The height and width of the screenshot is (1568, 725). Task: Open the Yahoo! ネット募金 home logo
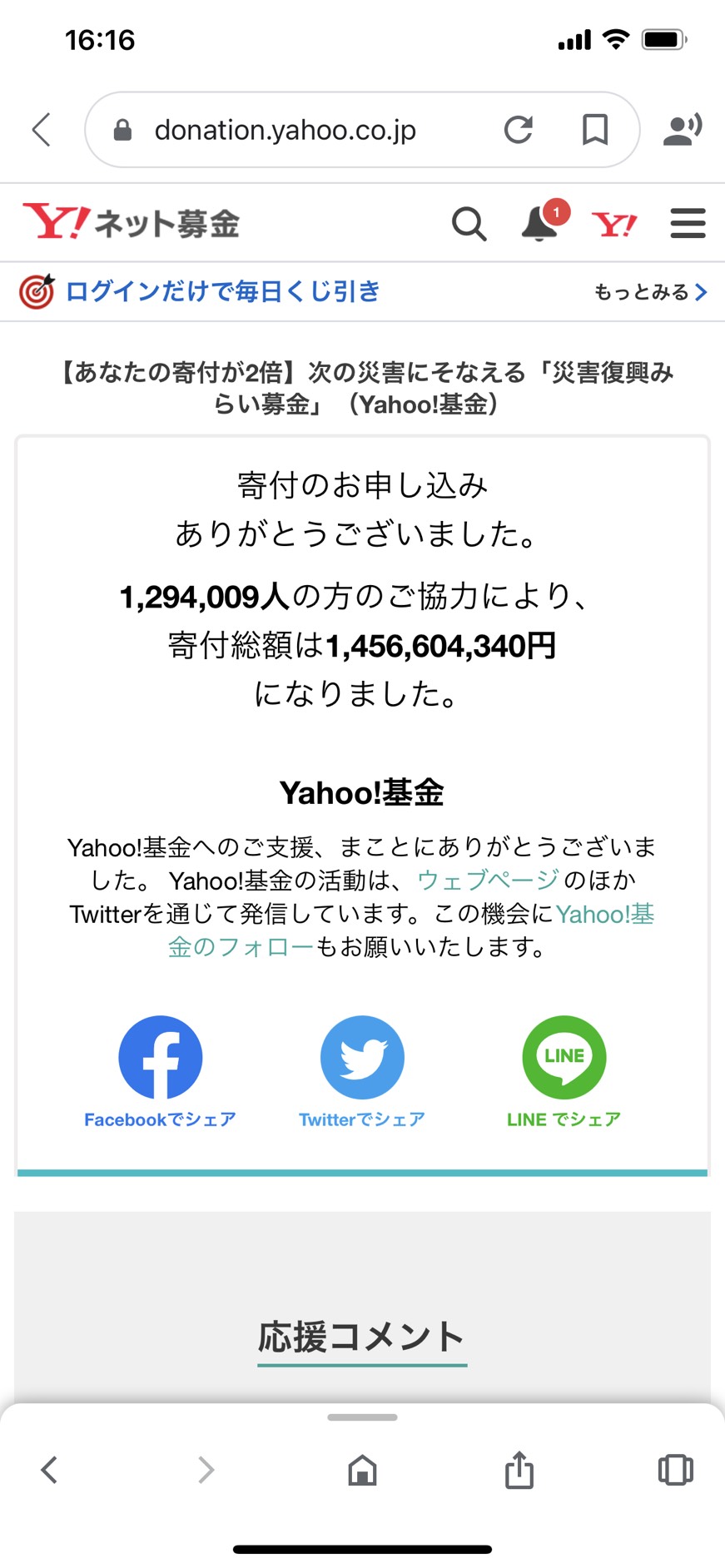132,223
